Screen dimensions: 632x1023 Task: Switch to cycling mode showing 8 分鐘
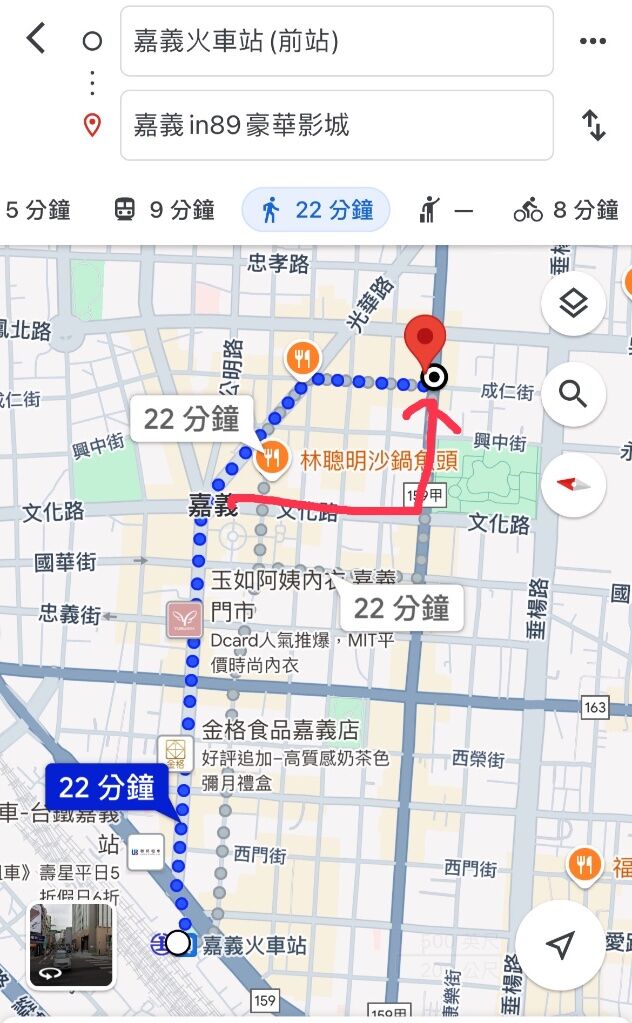coord(565,210)
